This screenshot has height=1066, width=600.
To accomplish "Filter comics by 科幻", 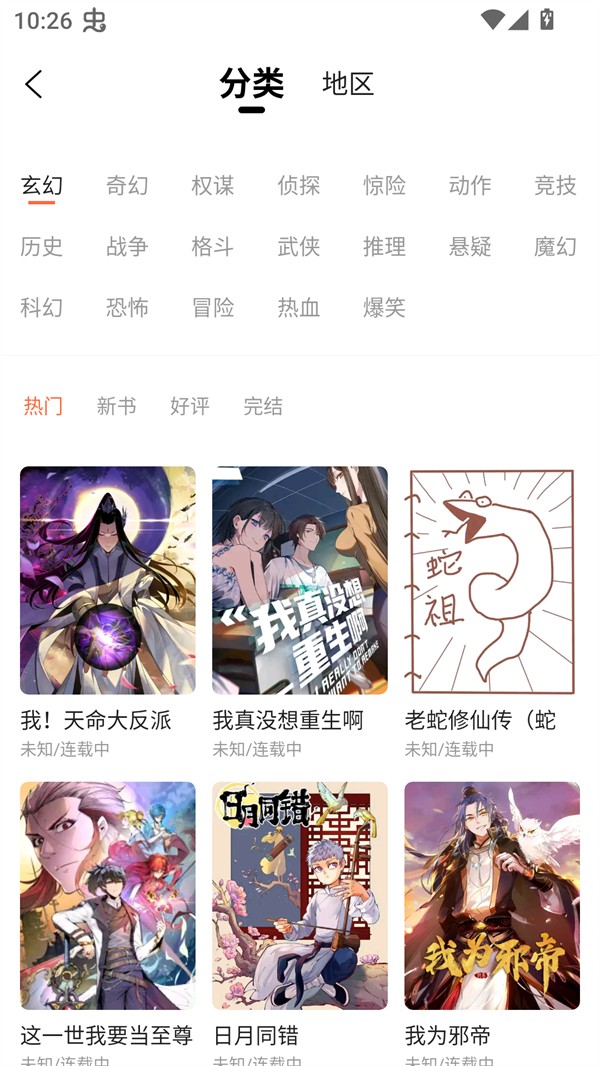I will click(x=42, y=307).
